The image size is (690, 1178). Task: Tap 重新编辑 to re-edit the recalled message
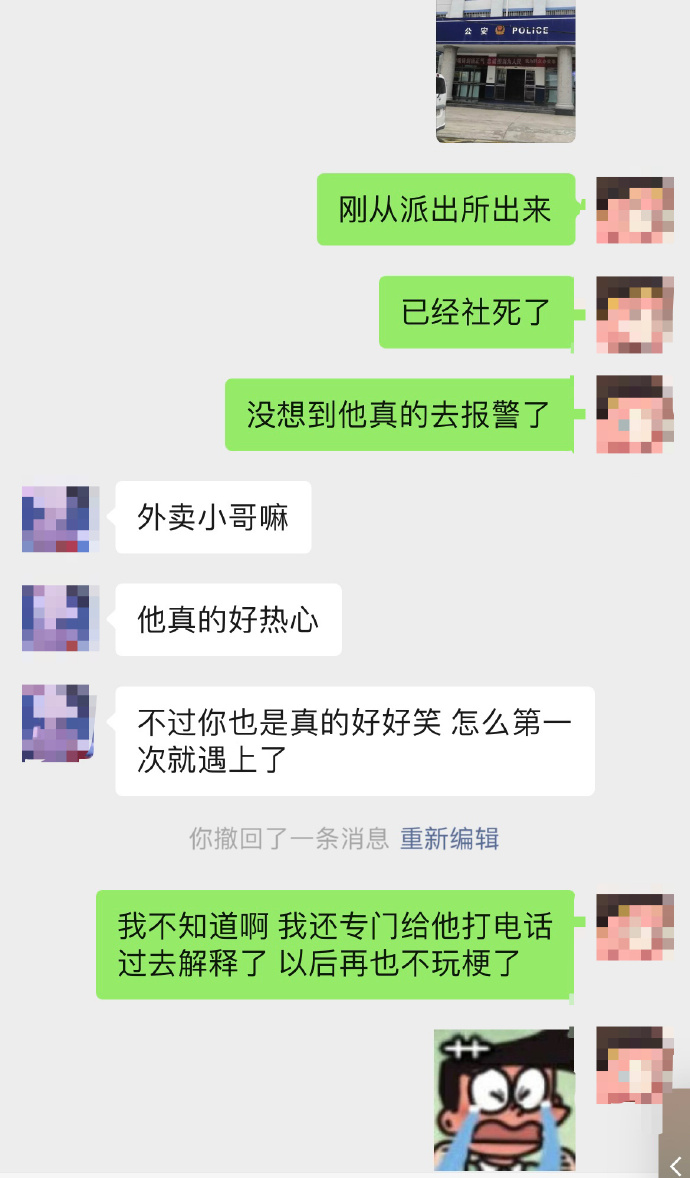pos(449,838)
